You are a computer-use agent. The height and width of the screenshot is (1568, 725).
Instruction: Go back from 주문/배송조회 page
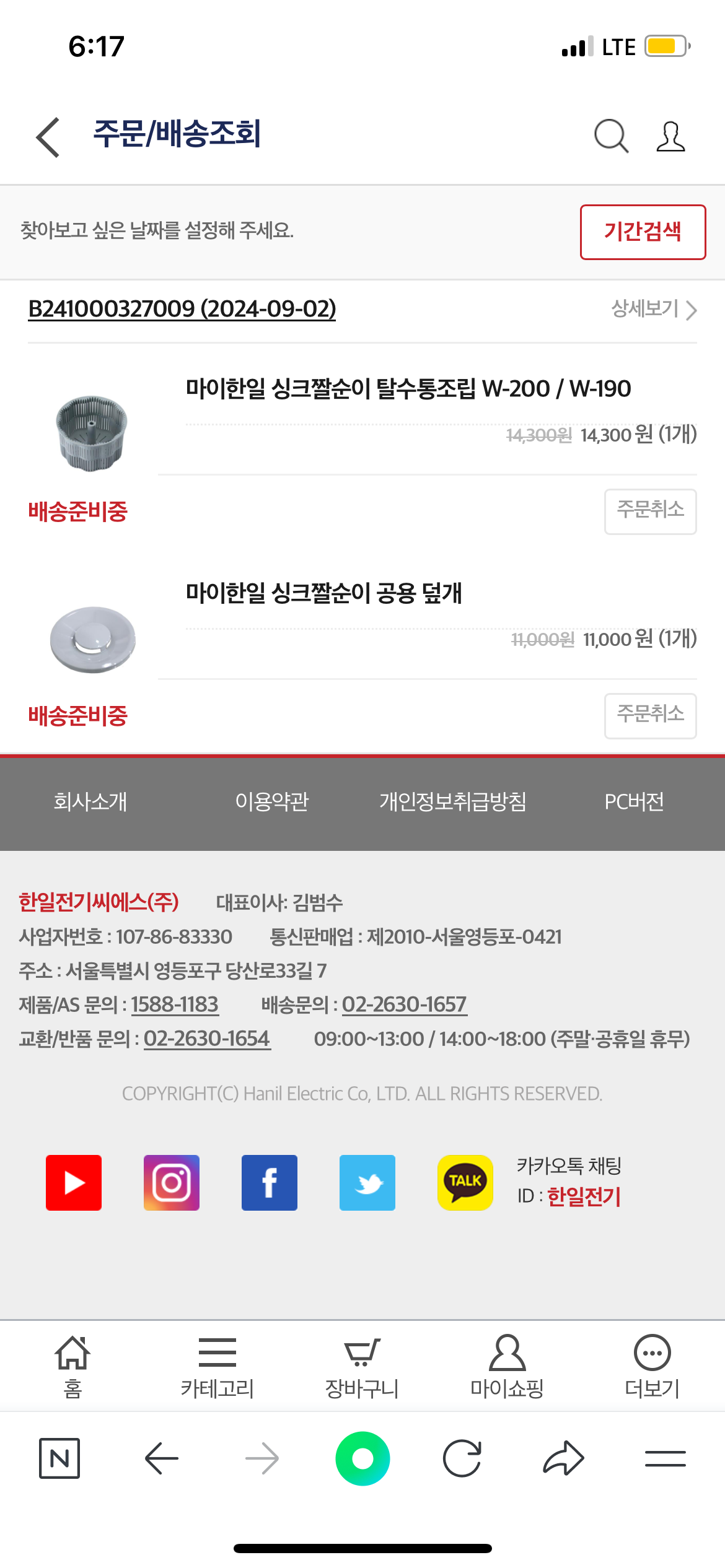tap(48, 137)
